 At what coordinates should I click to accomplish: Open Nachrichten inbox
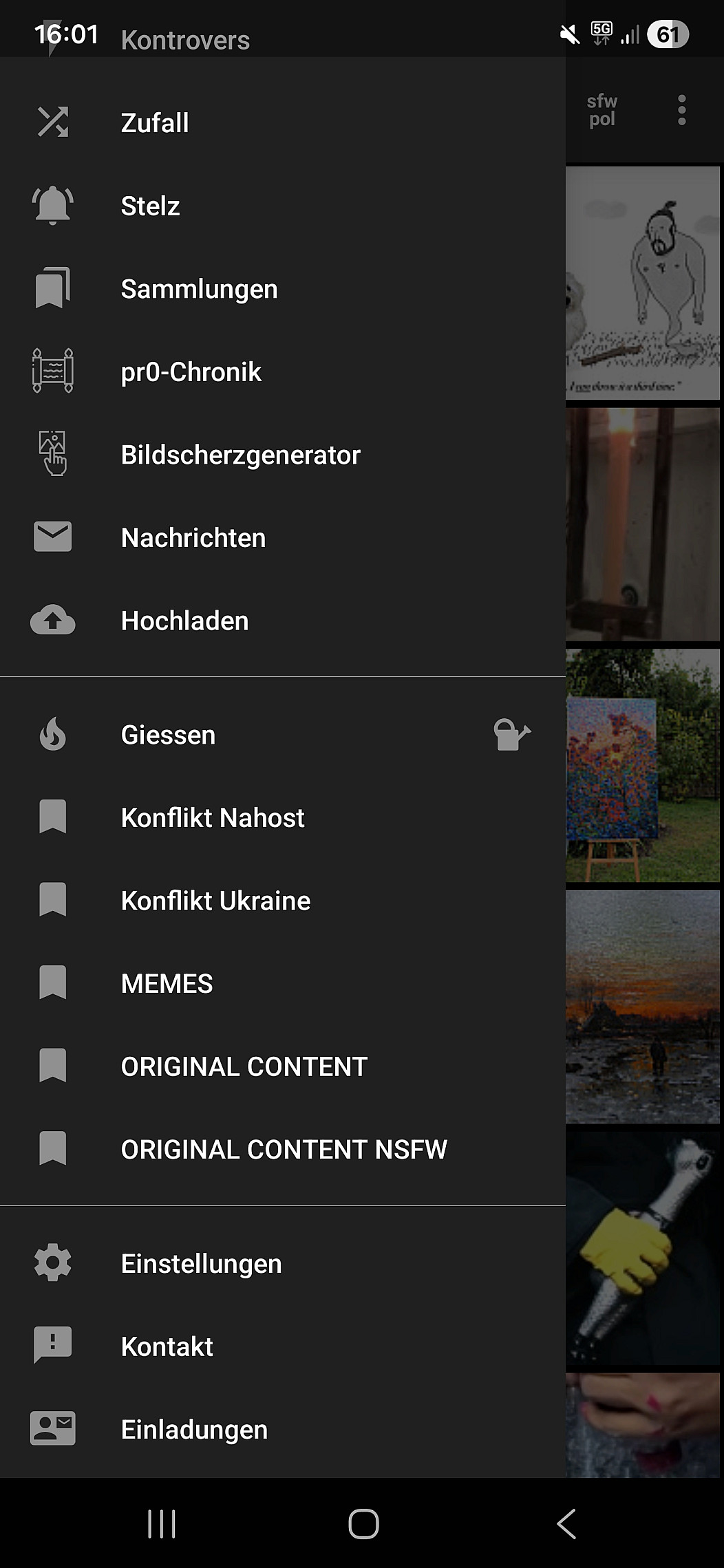tap(193, 538)
